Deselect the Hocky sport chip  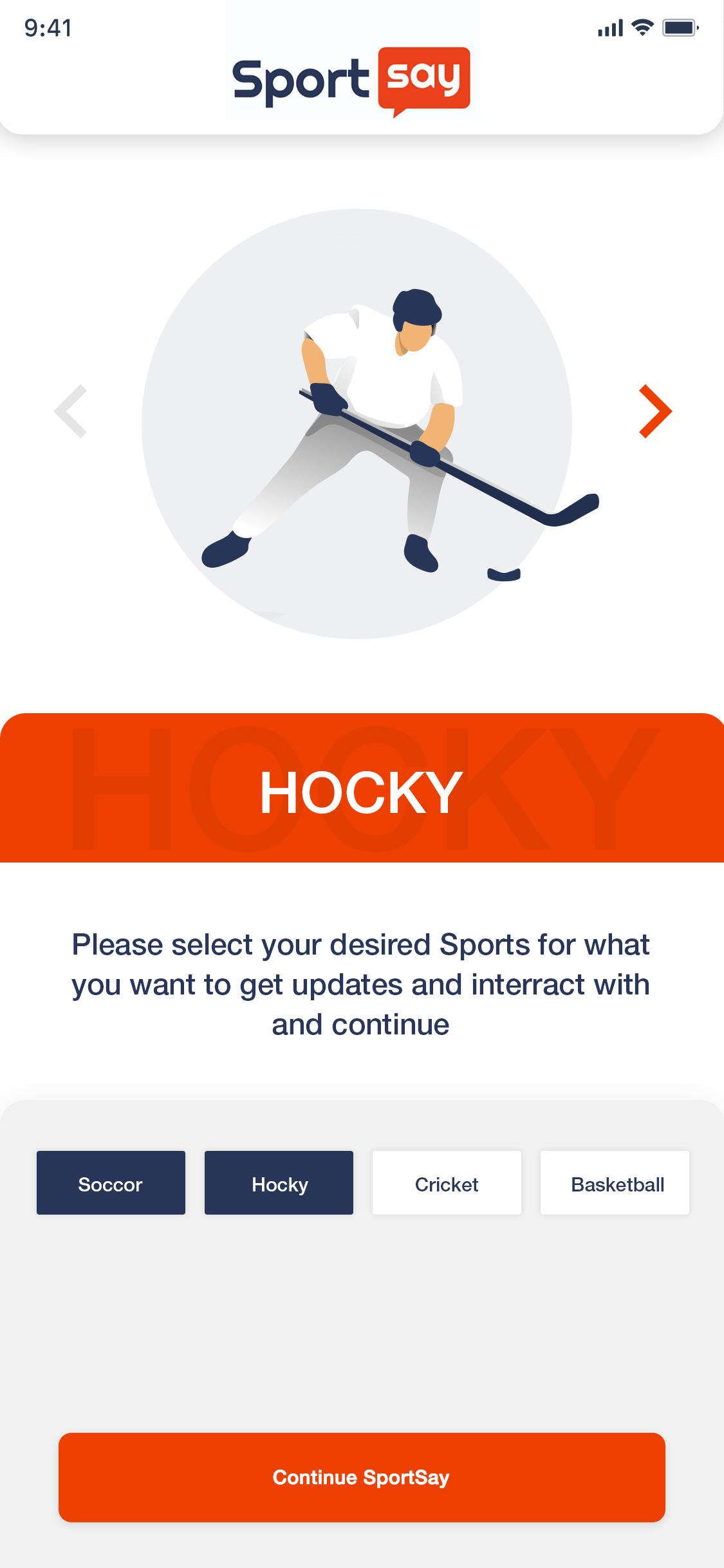coord(279,1183)
